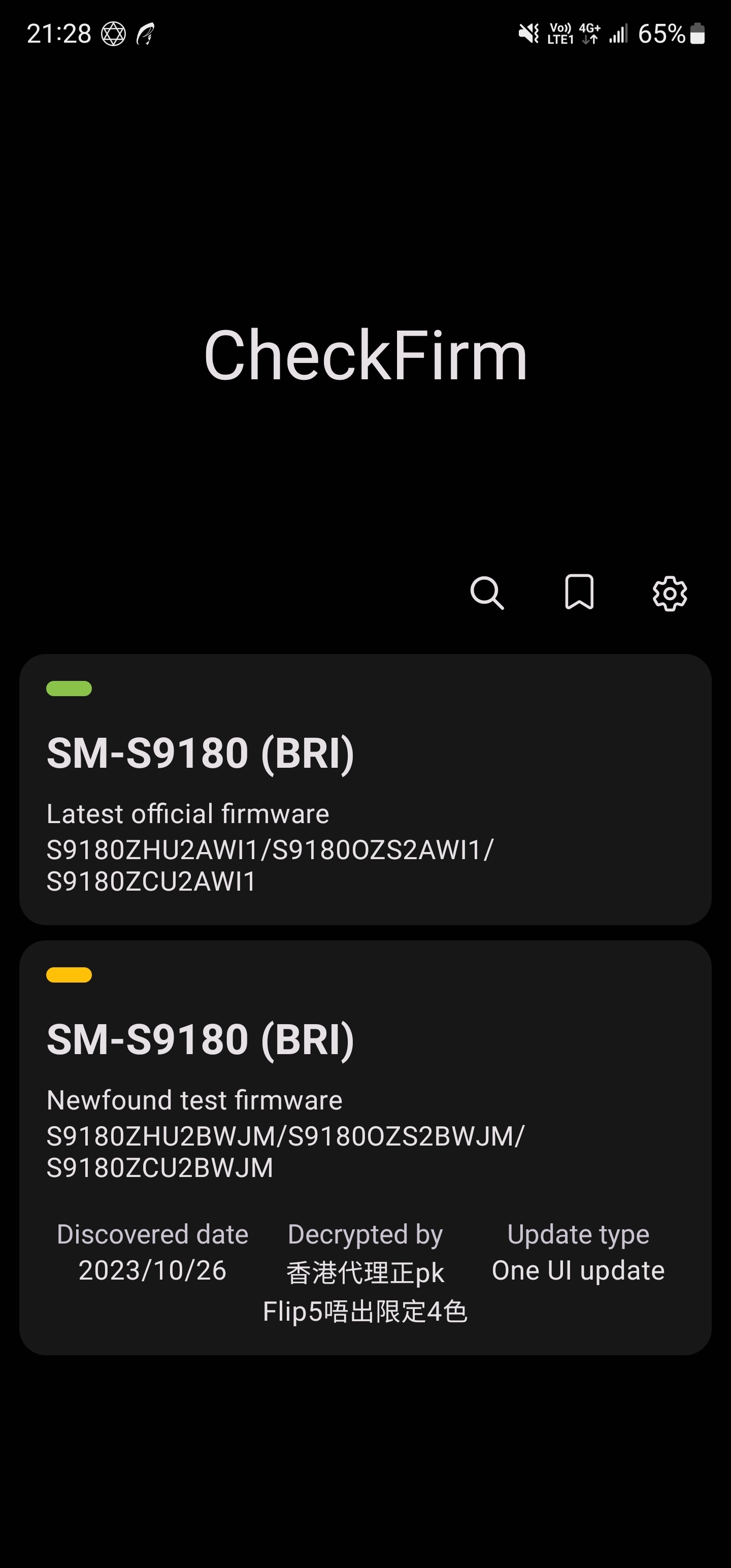Open the Newfound test firmware card
731x1568 pixels.
(x=365, y=1148)
